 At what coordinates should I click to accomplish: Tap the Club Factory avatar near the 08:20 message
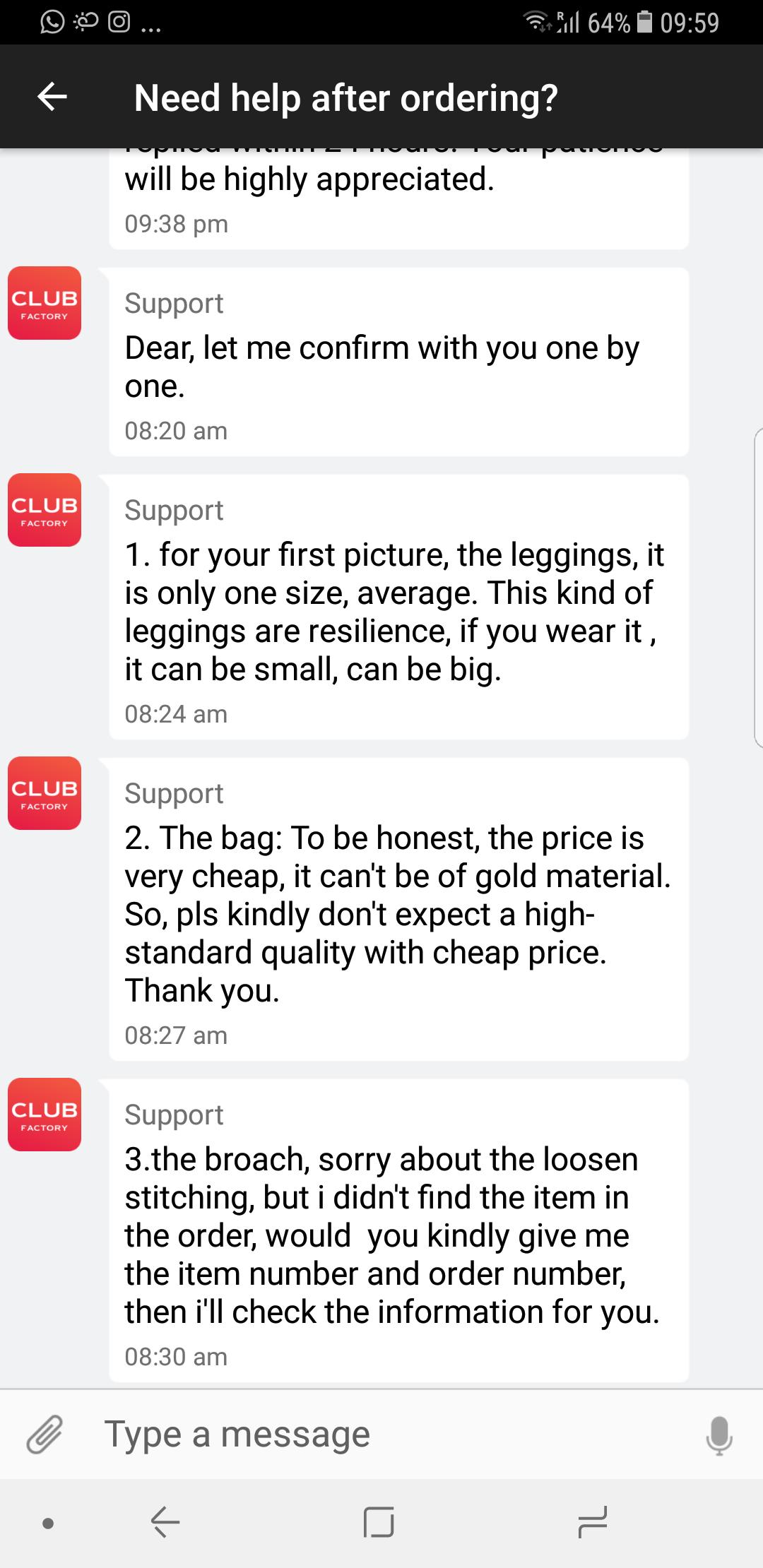pos(44,304)
